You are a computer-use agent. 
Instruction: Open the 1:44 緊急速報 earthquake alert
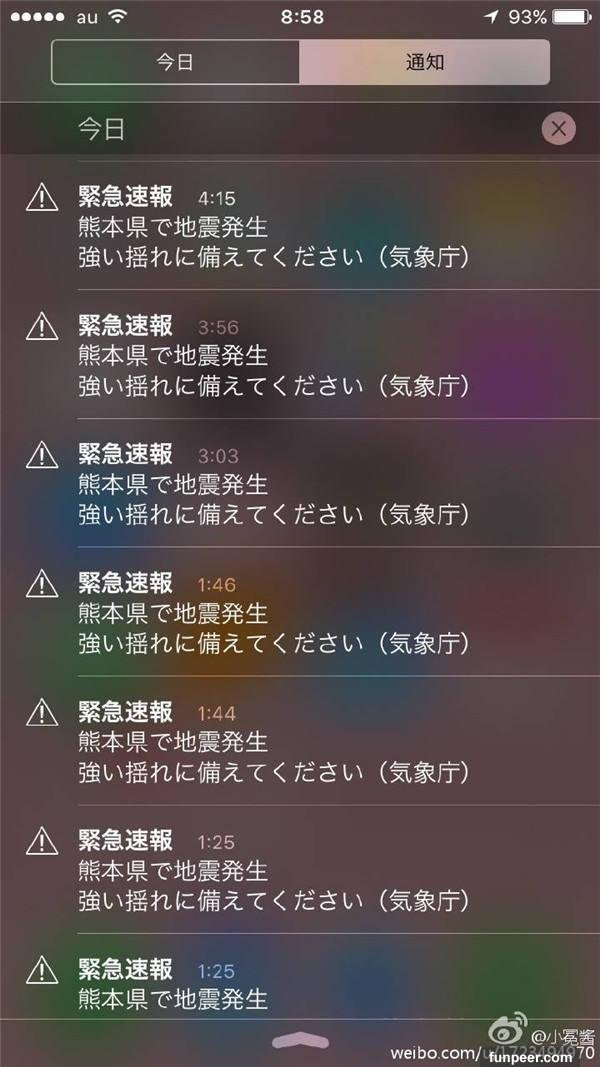pyautogui.click(x=273, y=742)
